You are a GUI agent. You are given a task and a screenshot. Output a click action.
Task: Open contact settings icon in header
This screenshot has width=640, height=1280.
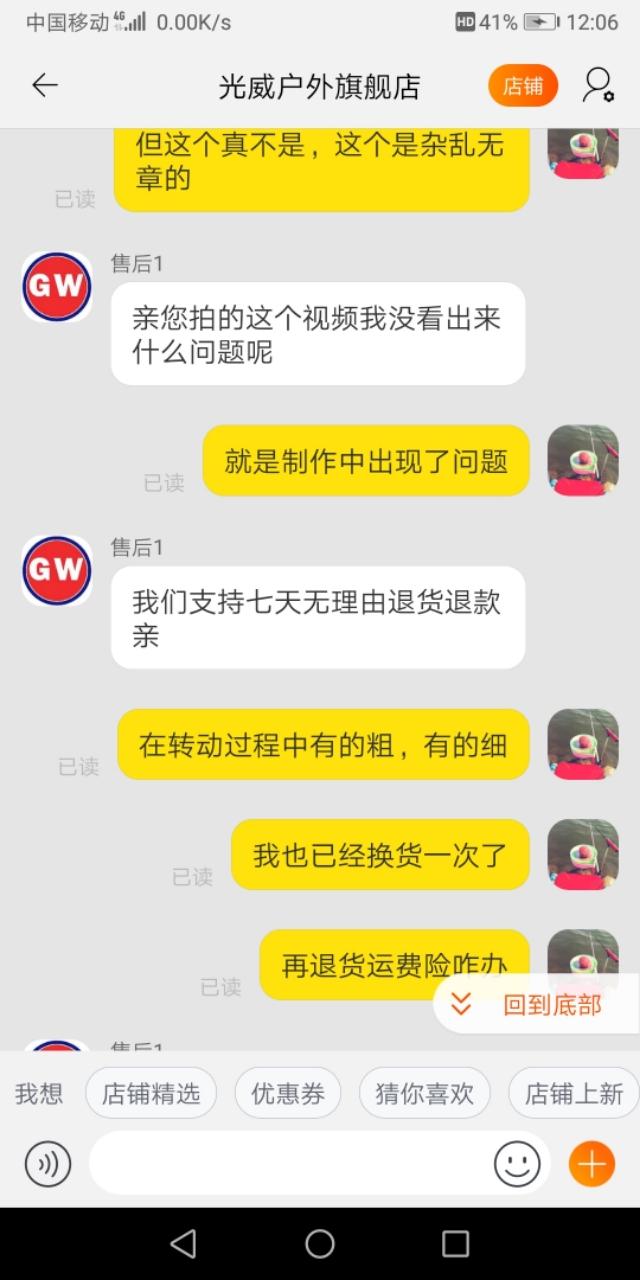coord(598,86)
